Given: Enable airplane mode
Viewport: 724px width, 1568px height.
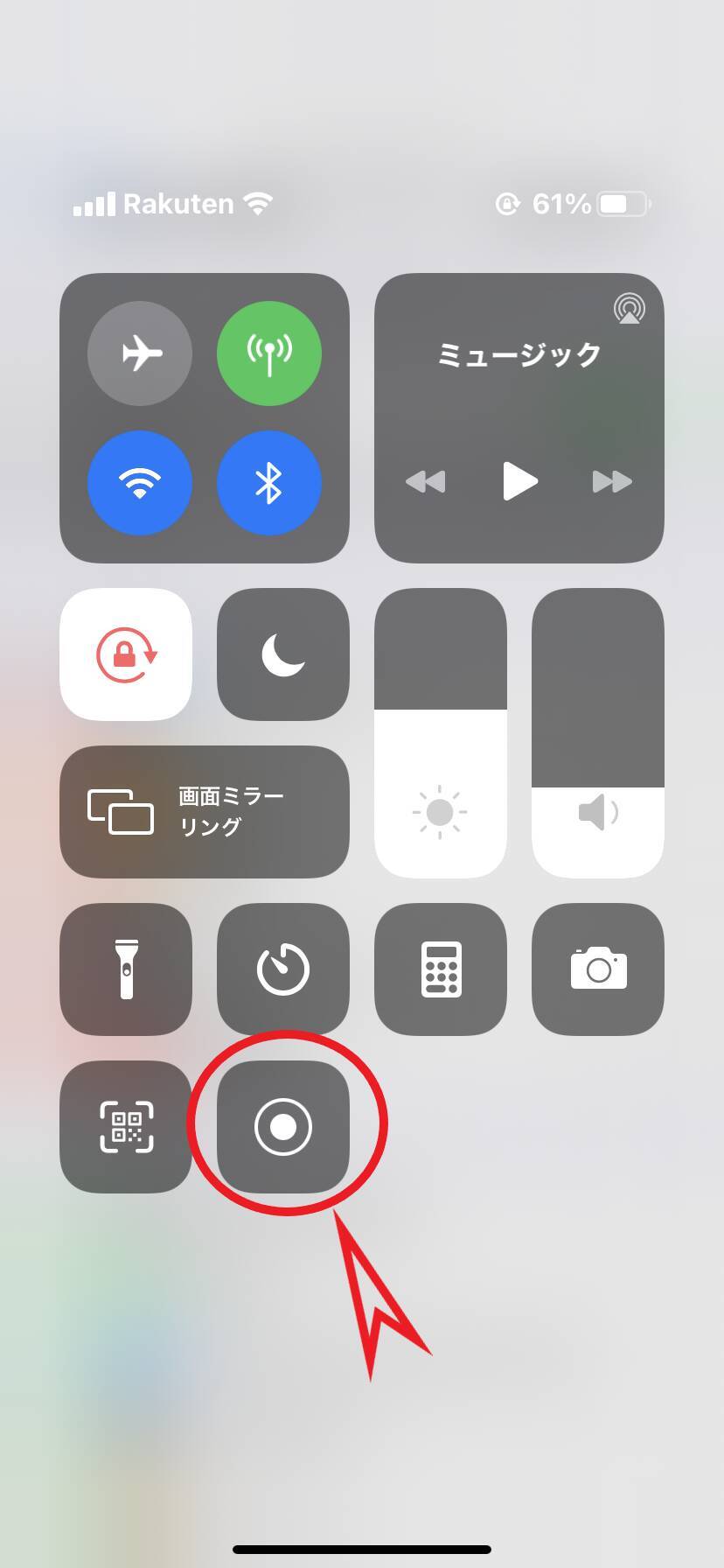Looking at the screenshot, I should point(140,353).
